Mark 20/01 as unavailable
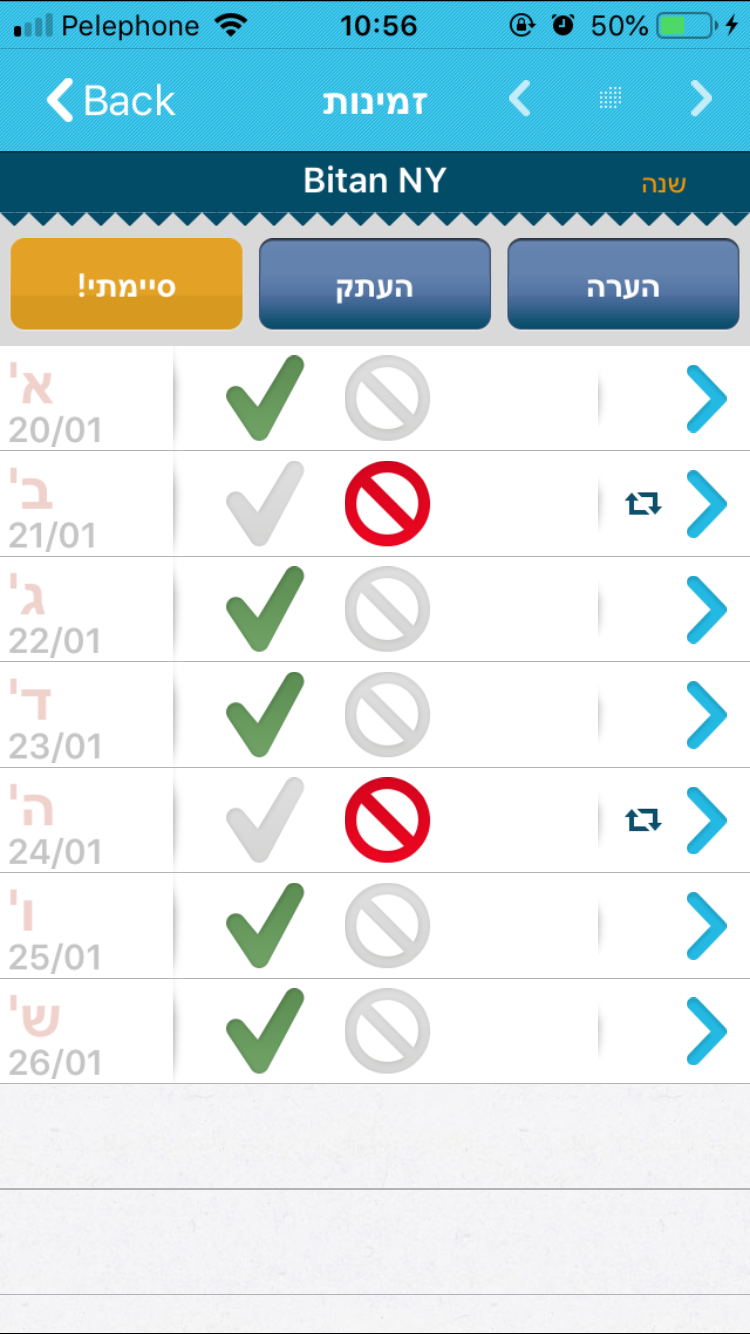This screenshot has height=1334, width=750. tap(387, 398)
